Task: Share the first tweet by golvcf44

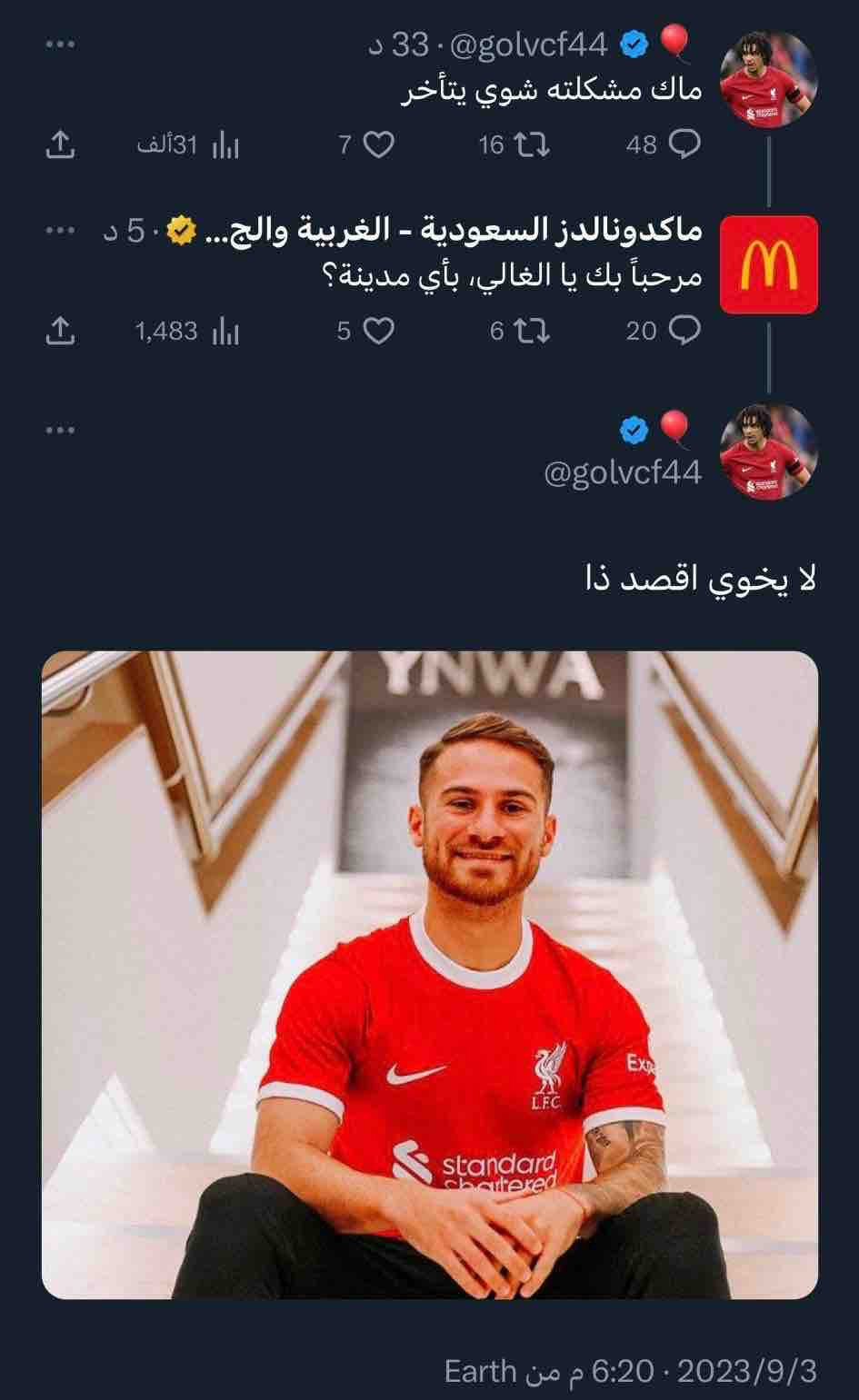Action: 60,144
